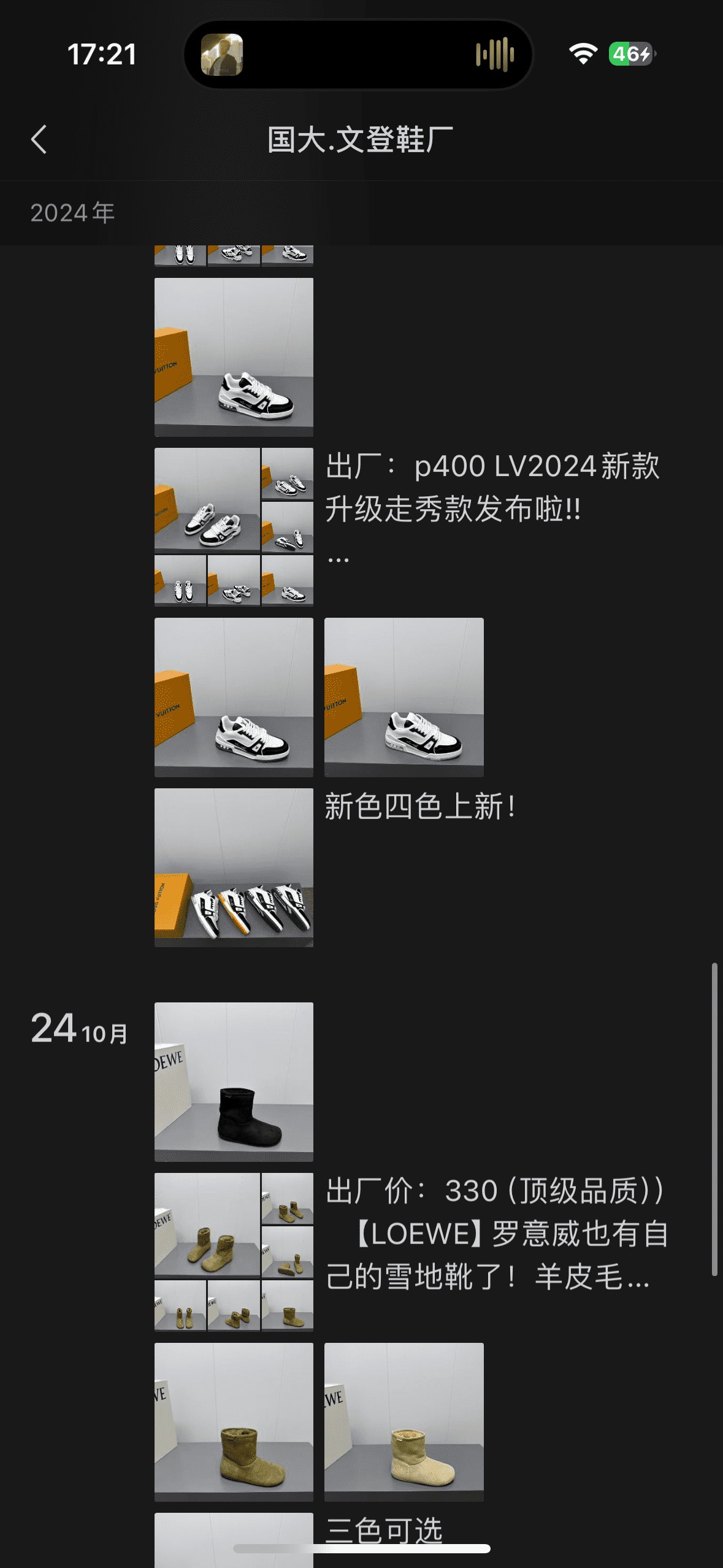
Task: Open the 三色可选 post
Action: tap(384, 1529)
